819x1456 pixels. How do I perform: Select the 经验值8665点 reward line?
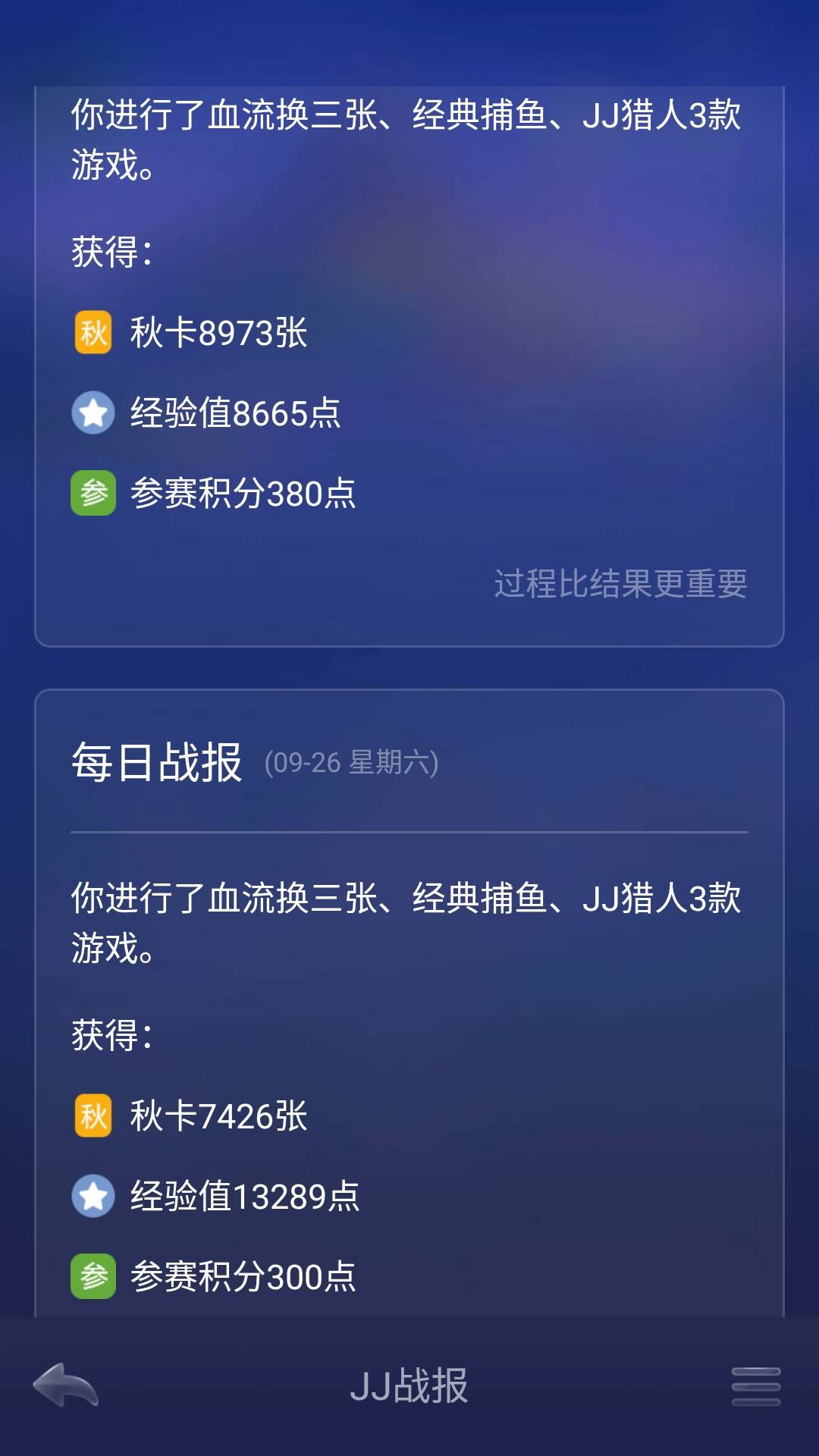pos(235,412)
